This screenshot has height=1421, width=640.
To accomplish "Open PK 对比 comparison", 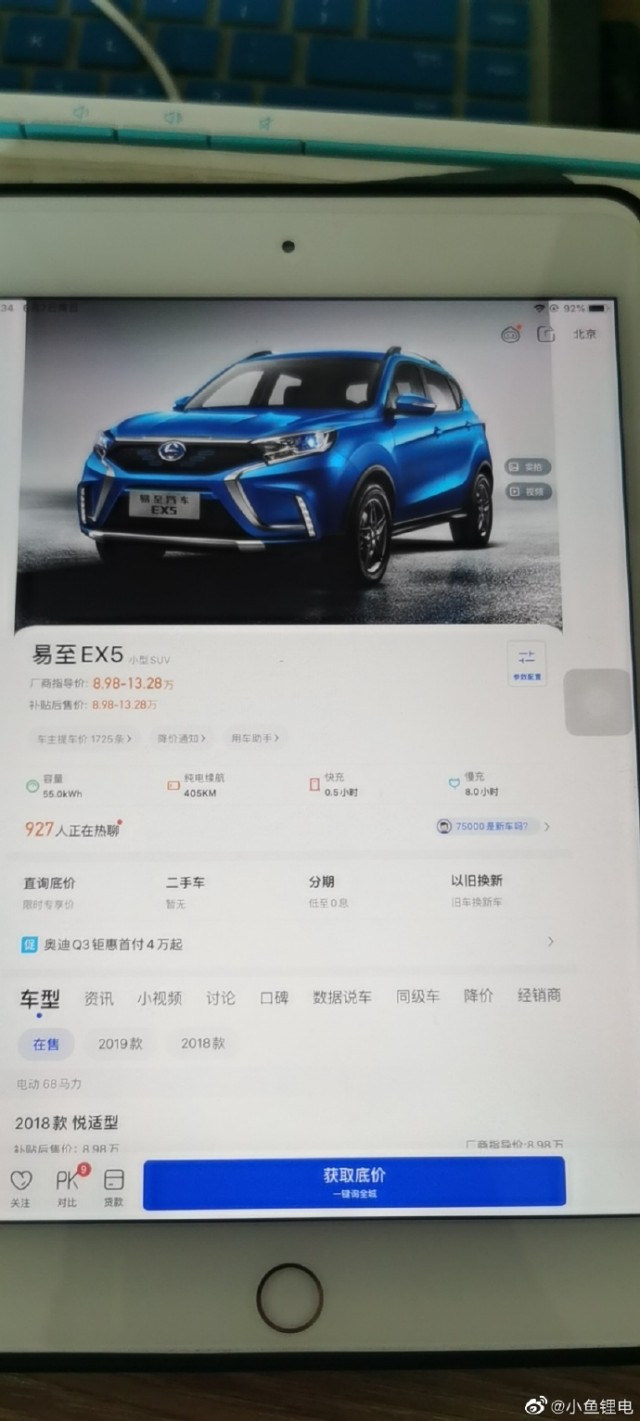I will (67, 1187).
